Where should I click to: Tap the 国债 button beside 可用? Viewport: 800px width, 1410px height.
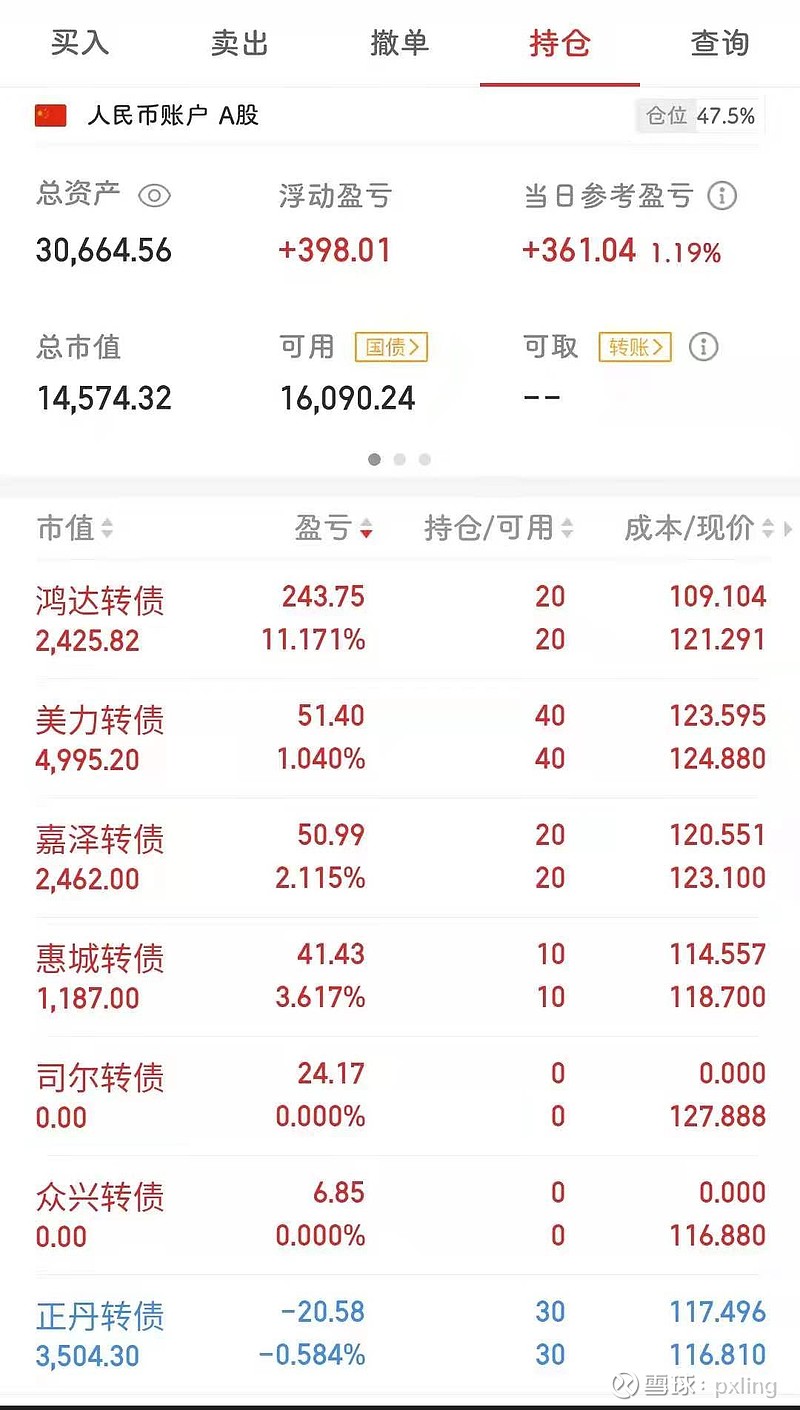pos(391,347)
